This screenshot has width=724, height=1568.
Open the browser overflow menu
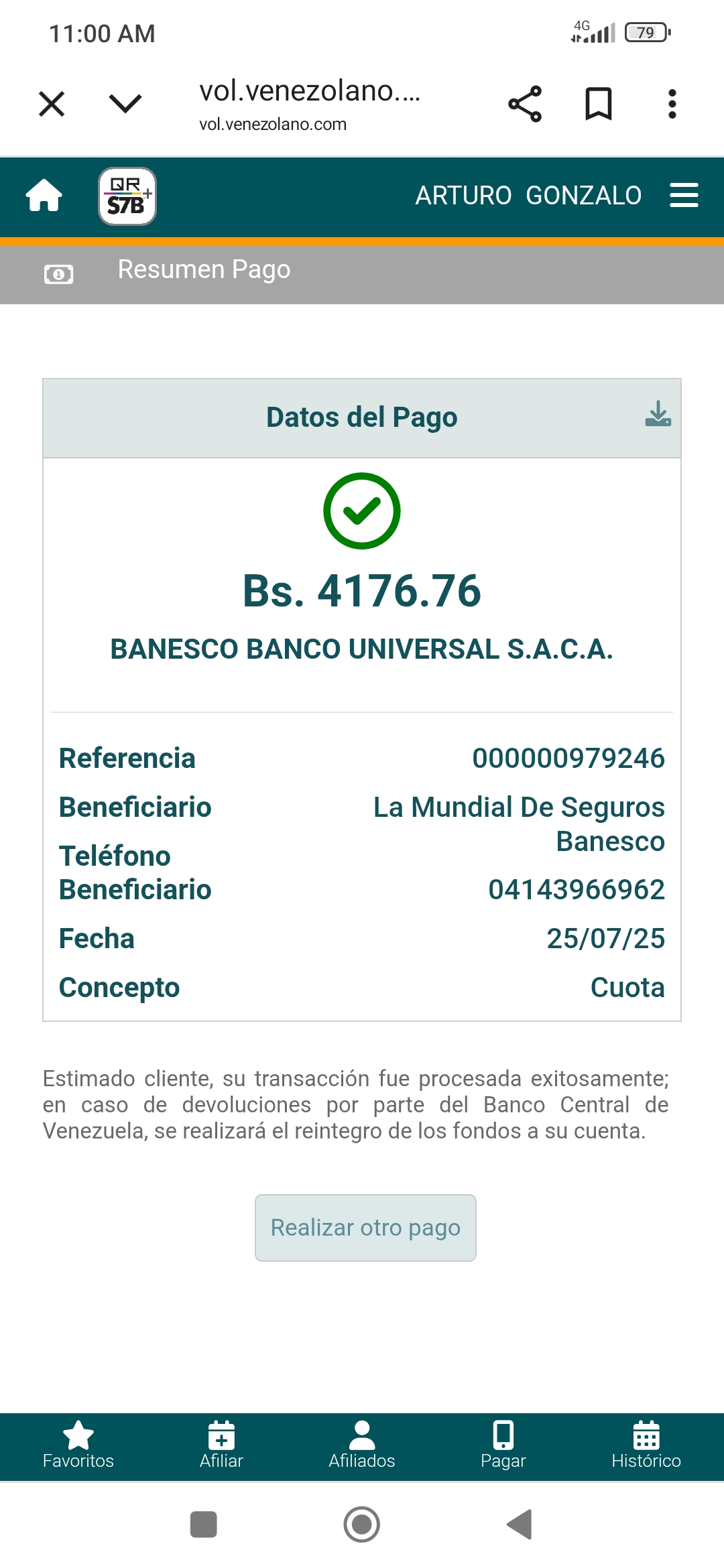coord(672,104)
